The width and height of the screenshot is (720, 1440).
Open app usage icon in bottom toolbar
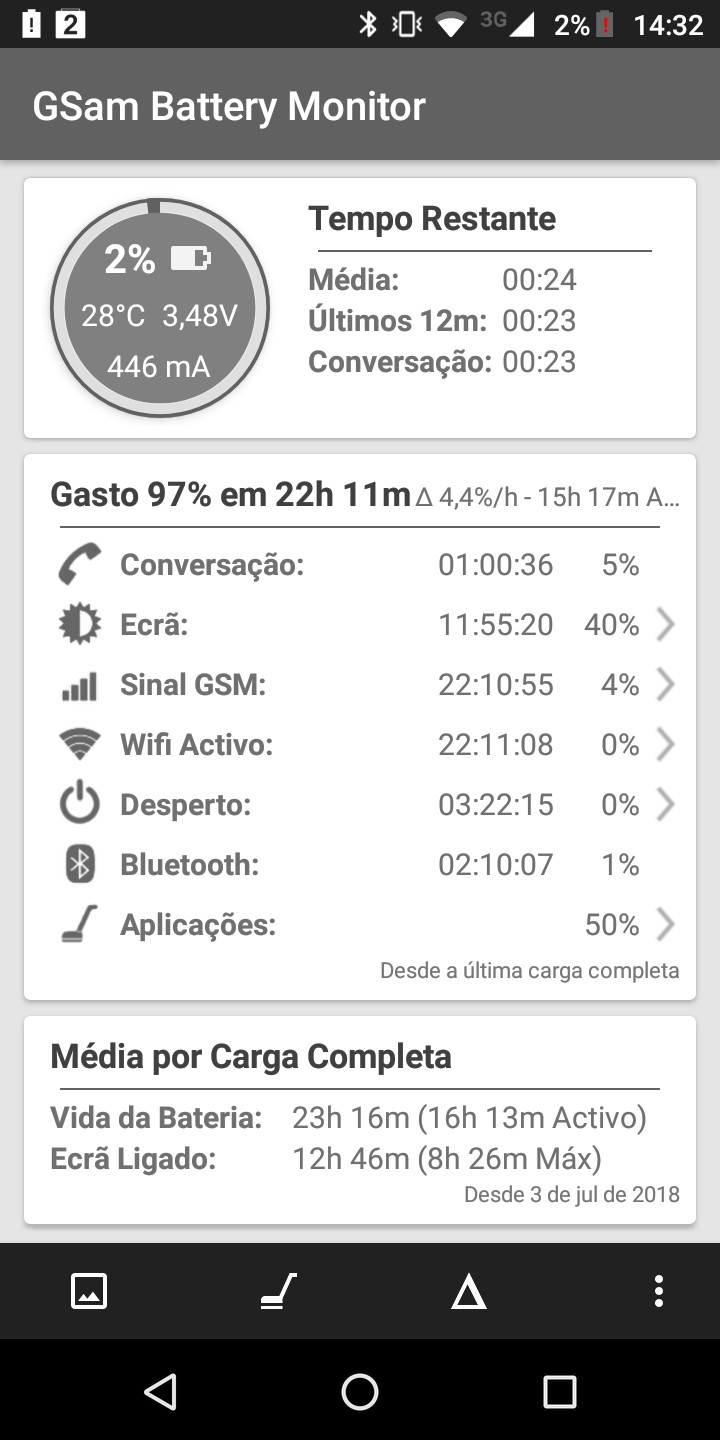point(278,1291)
